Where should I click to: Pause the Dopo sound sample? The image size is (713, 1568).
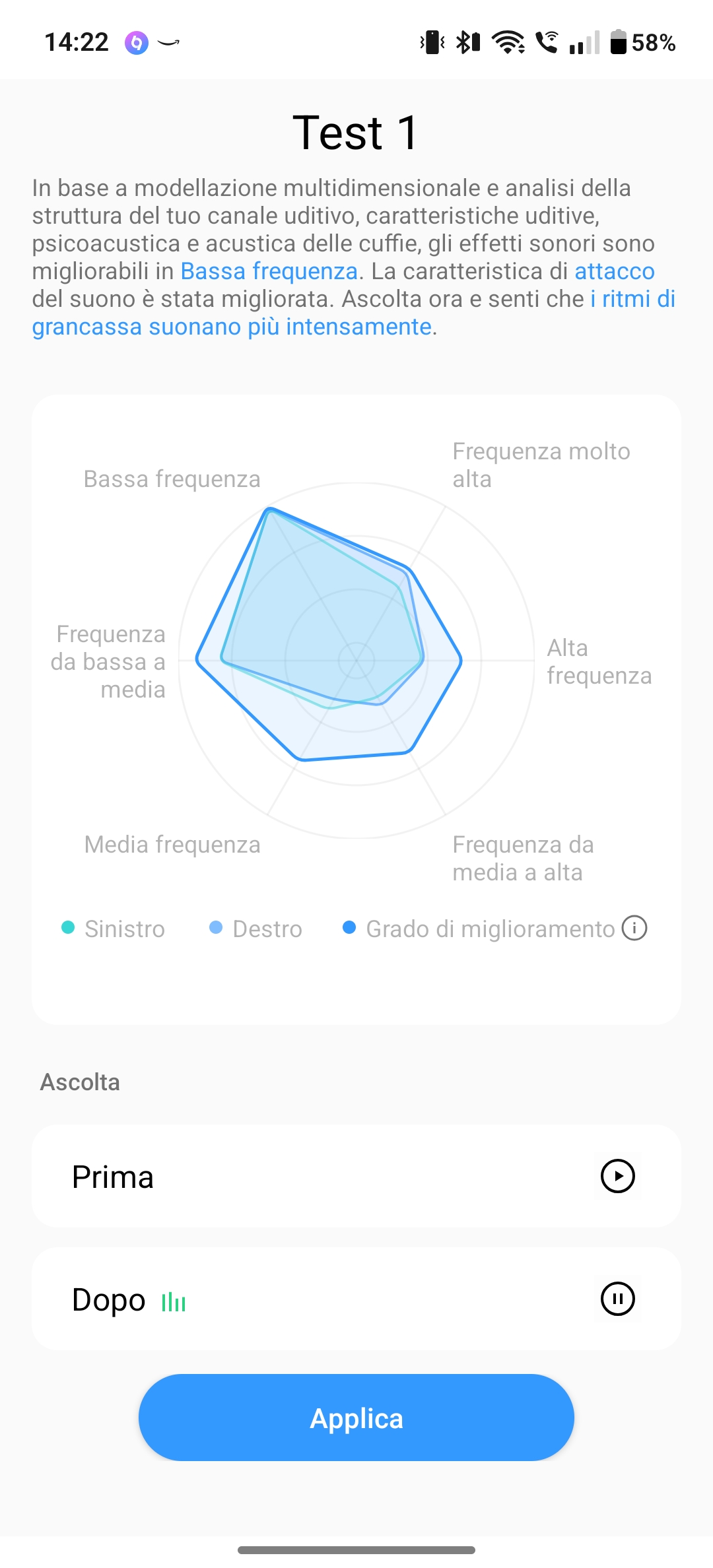point(618,1299)
